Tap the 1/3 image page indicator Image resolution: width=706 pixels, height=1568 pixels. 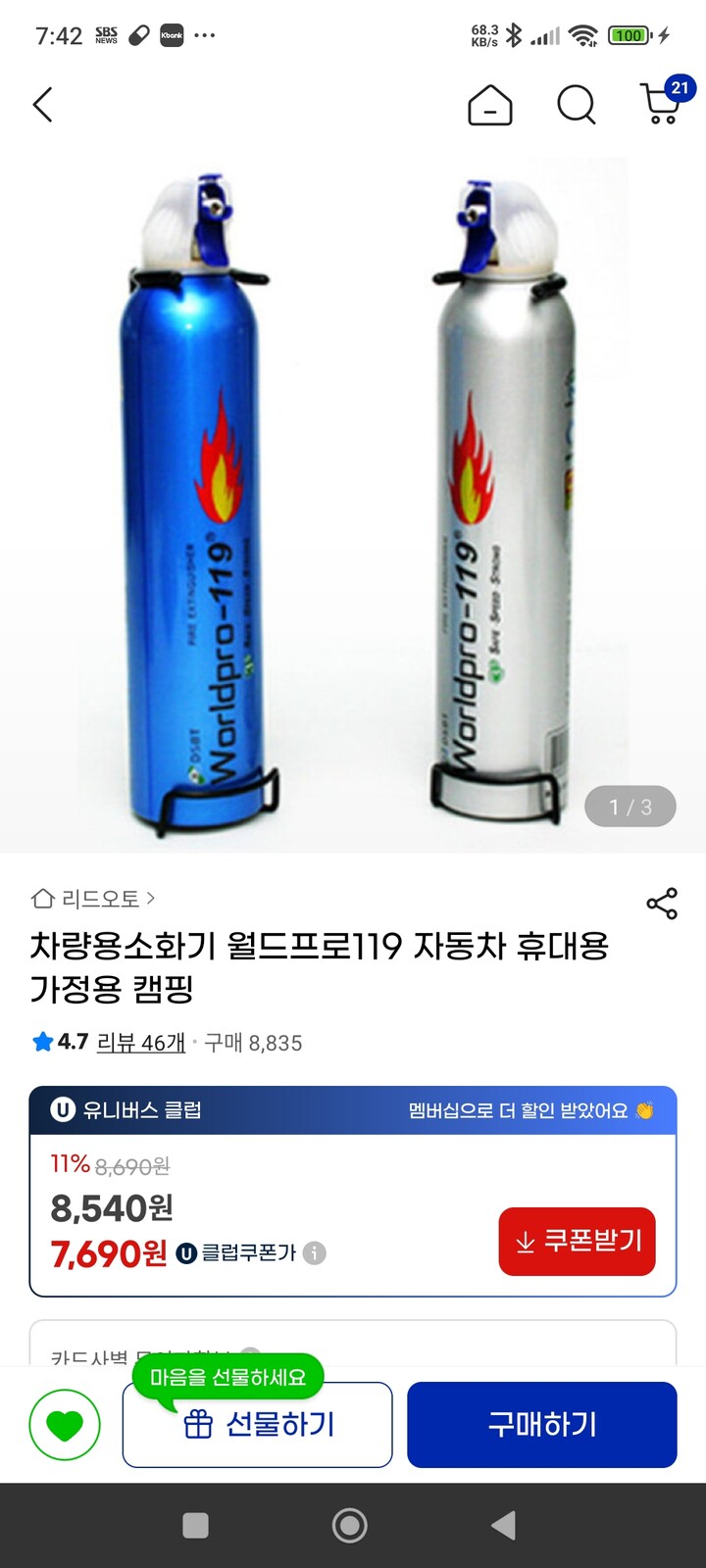click(x=630, y=807)
